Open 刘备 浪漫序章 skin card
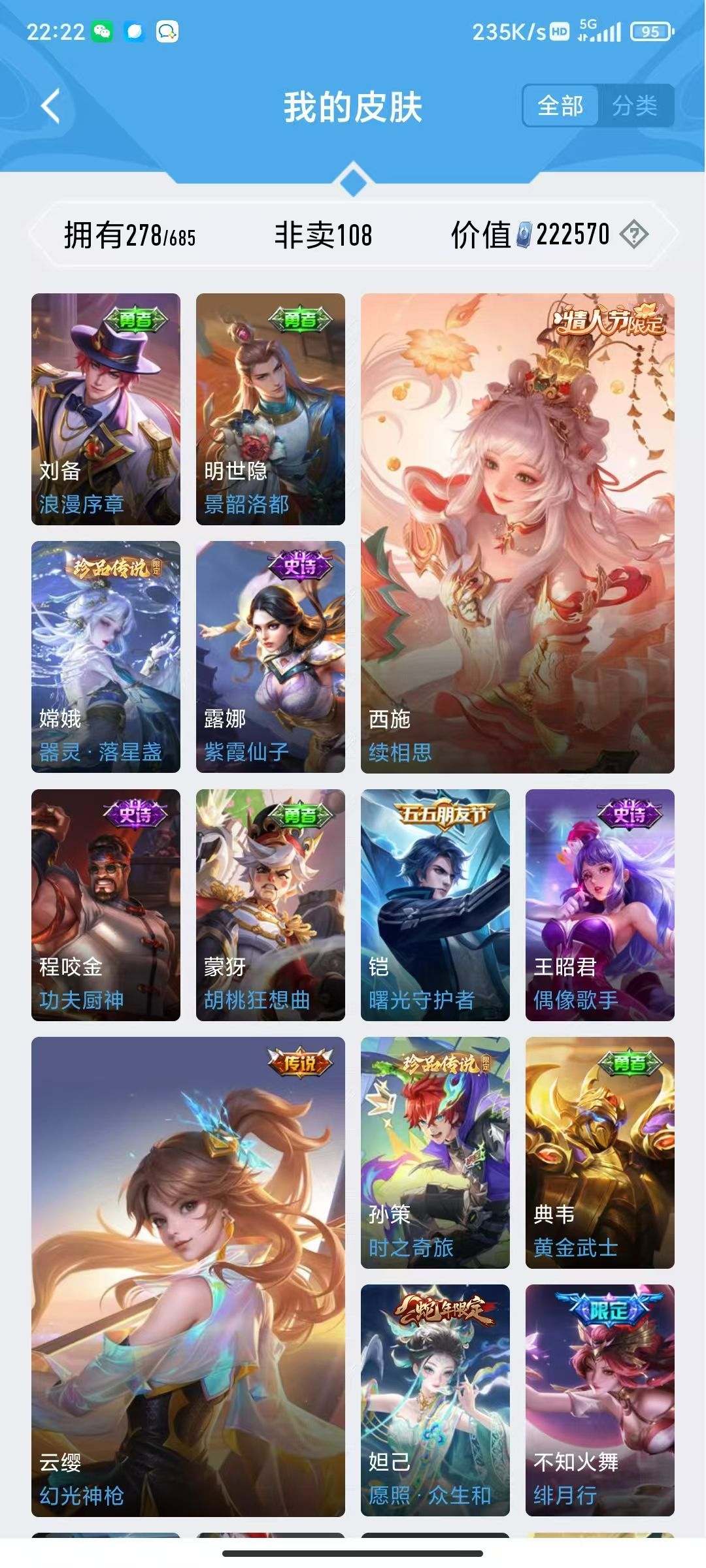706x1568 pixels. pyautogui.click(x=106, y=409)
